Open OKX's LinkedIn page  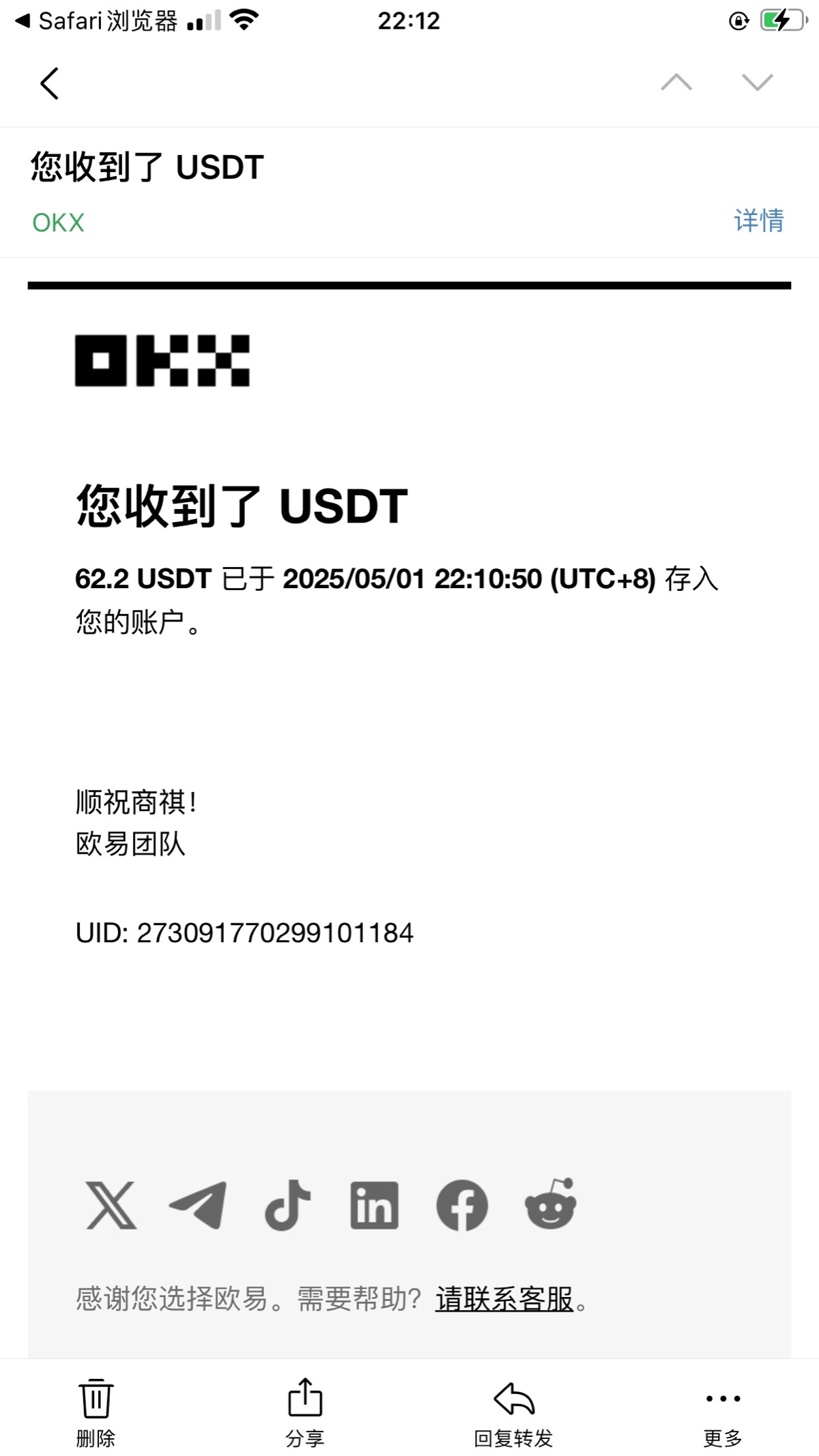(374, 1205)
